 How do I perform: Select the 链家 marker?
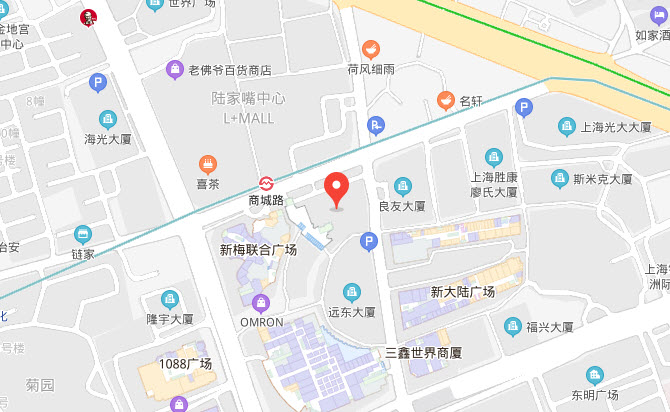(x=83, y=234)
